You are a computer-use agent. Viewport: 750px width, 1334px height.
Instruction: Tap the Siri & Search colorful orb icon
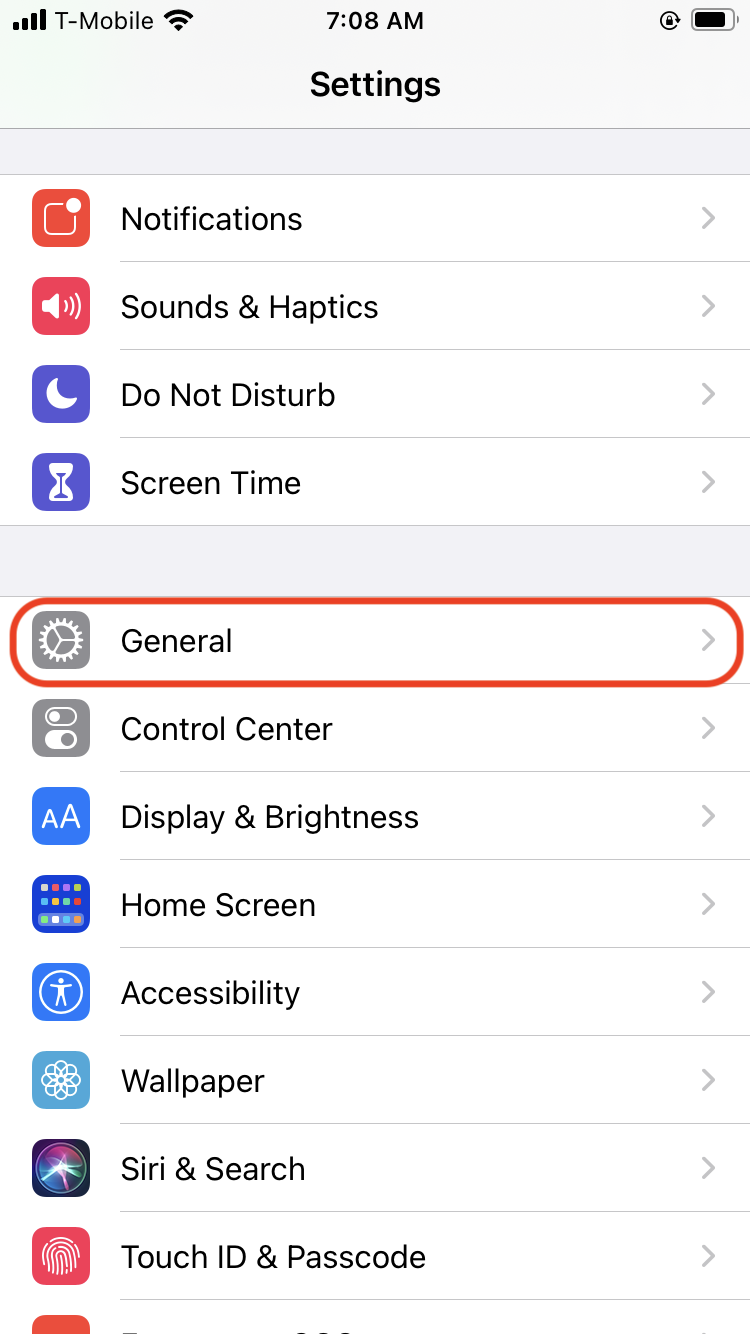[x=60, y=1168]
